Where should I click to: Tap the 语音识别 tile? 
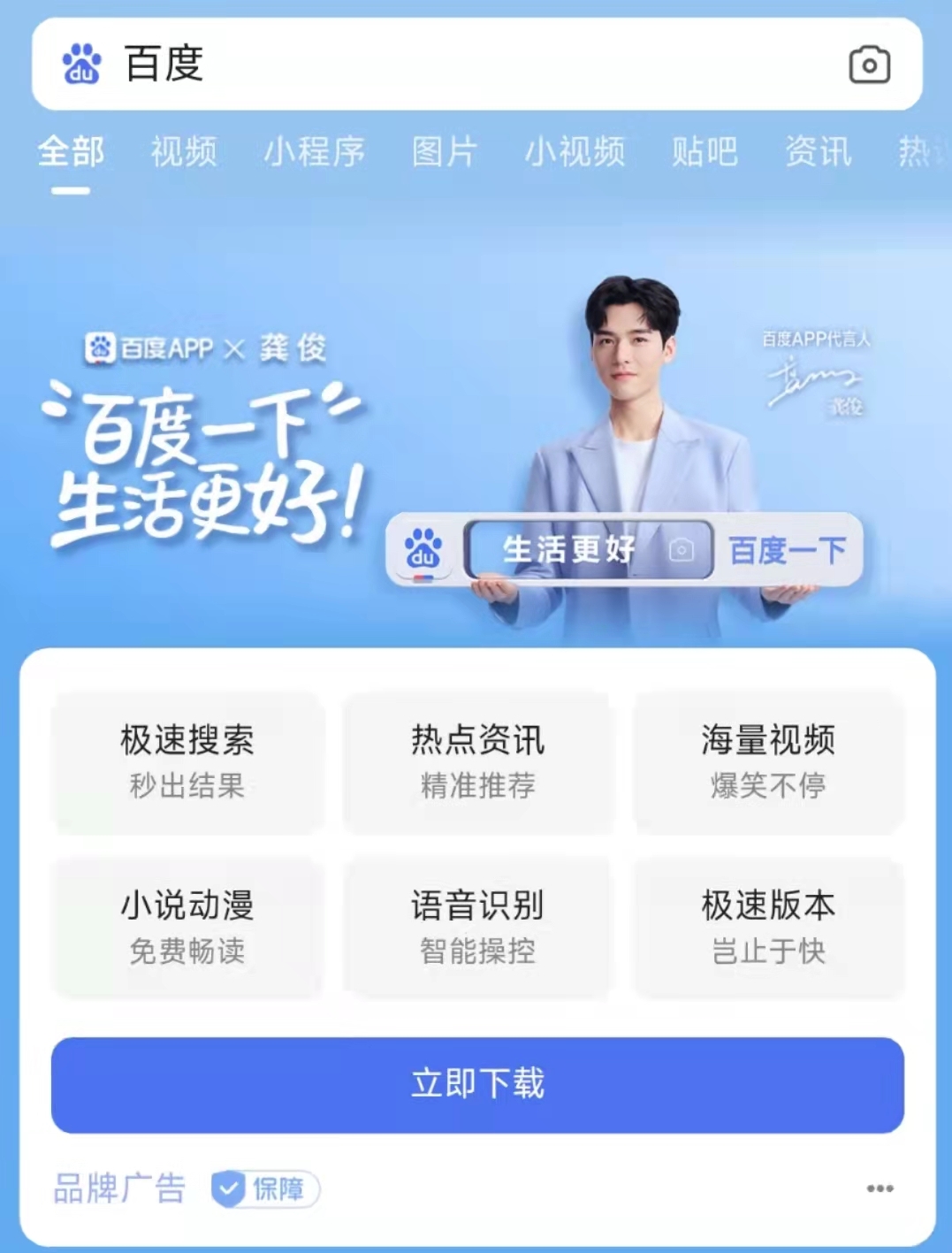coord(477,927)
